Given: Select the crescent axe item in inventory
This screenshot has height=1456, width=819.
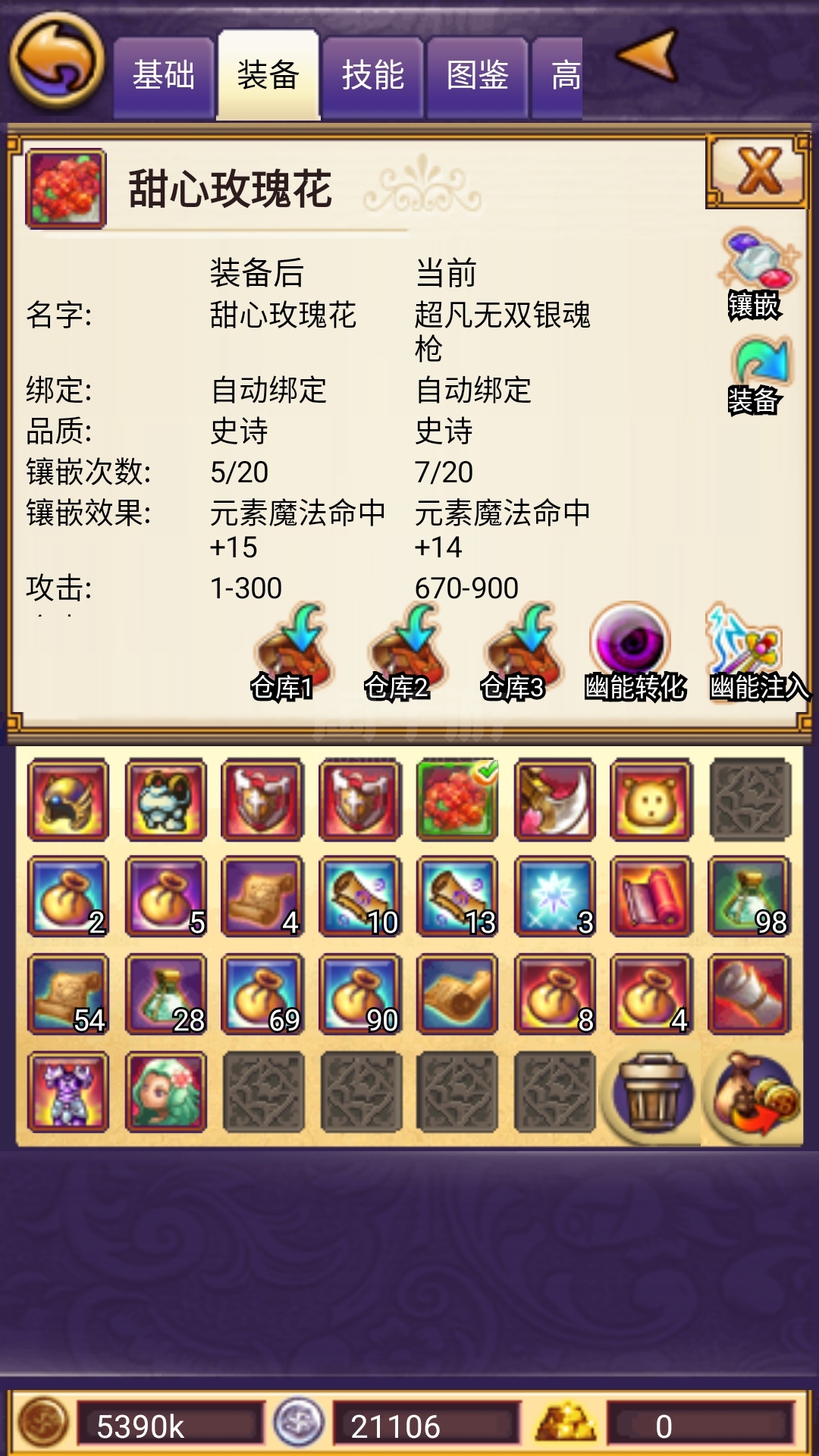Looking at the screenshot, I should (554, 800).
